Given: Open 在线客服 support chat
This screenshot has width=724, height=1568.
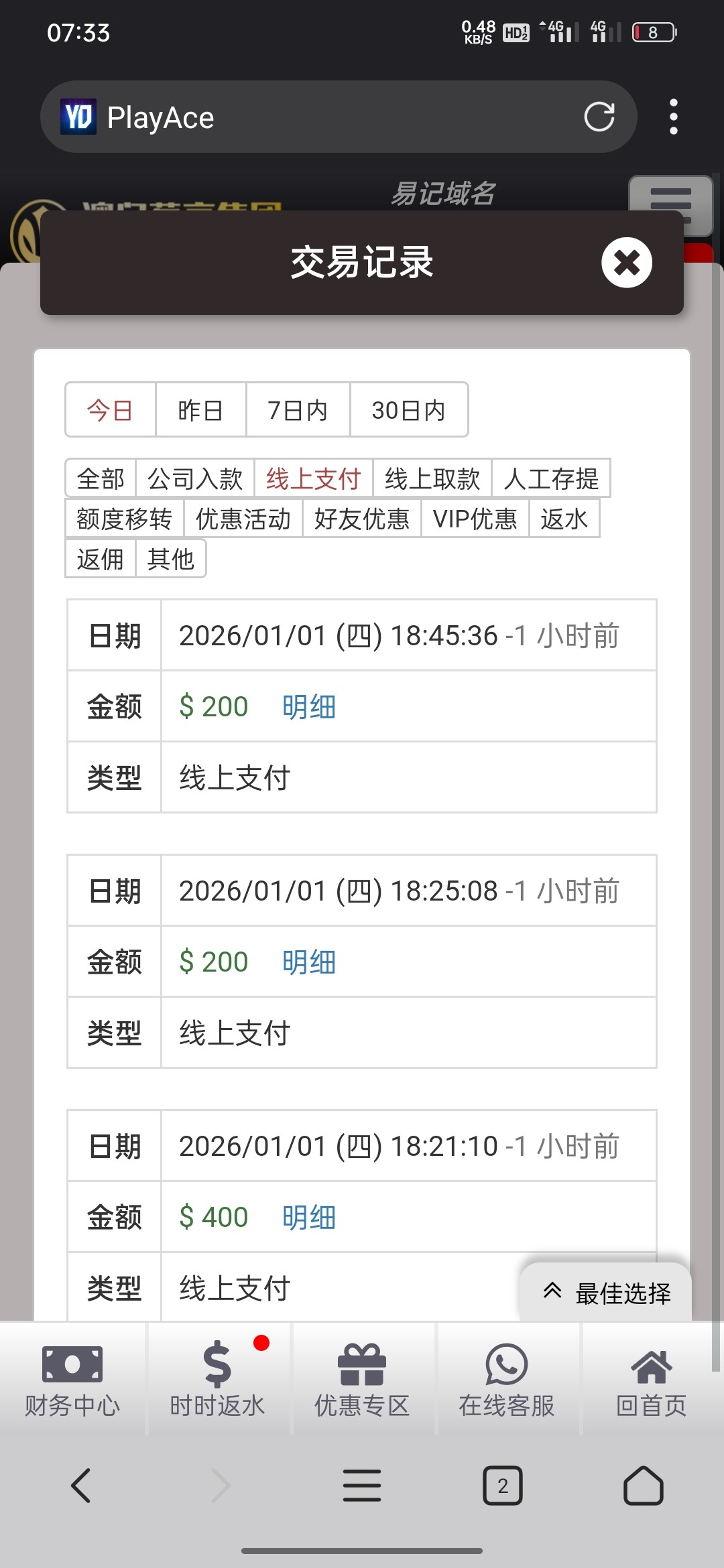Looking at the screenshot, I should 507,1380.
